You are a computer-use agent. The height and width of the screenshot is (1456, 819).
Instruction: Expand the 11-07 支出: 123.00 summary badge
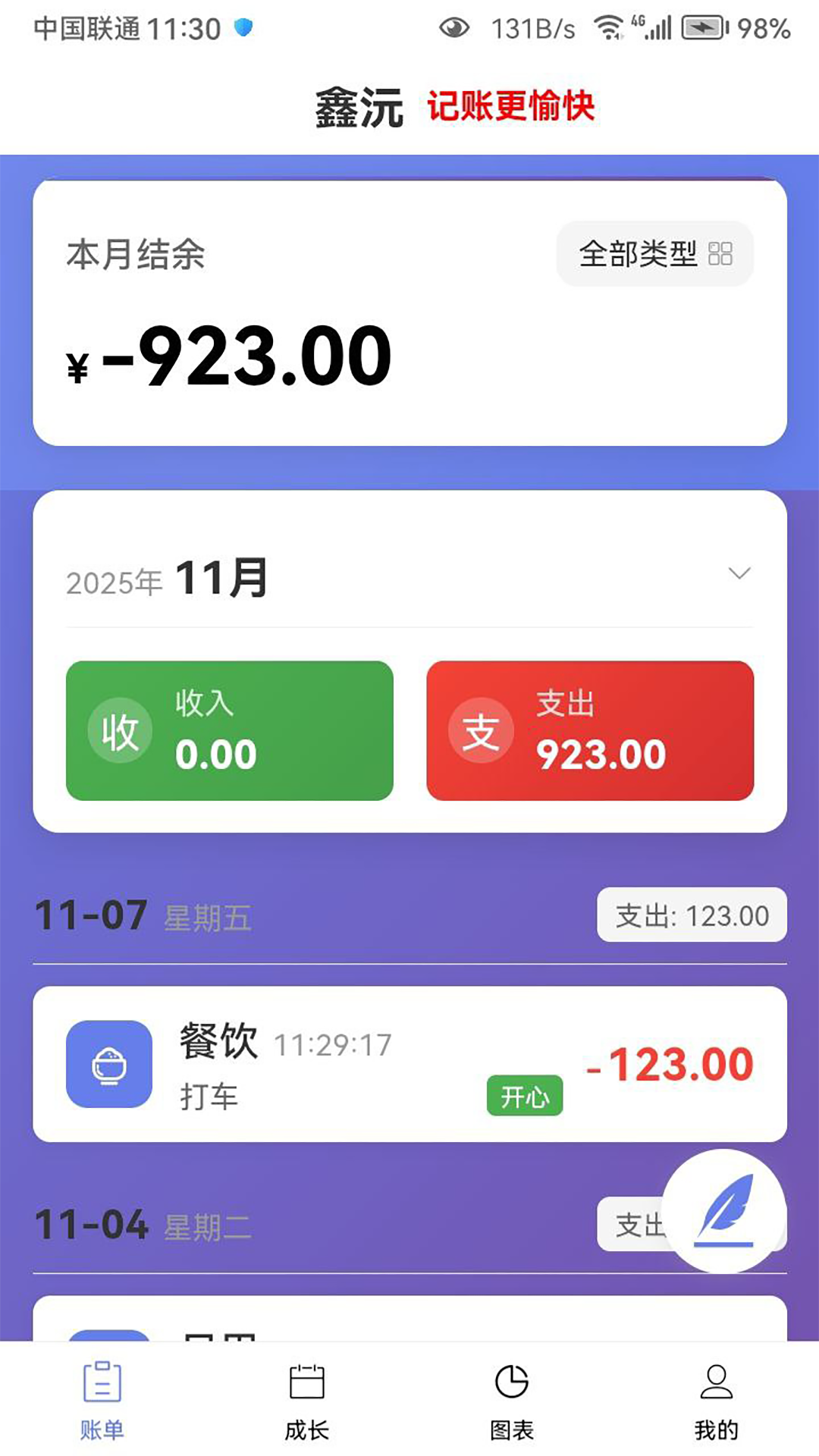690,915
